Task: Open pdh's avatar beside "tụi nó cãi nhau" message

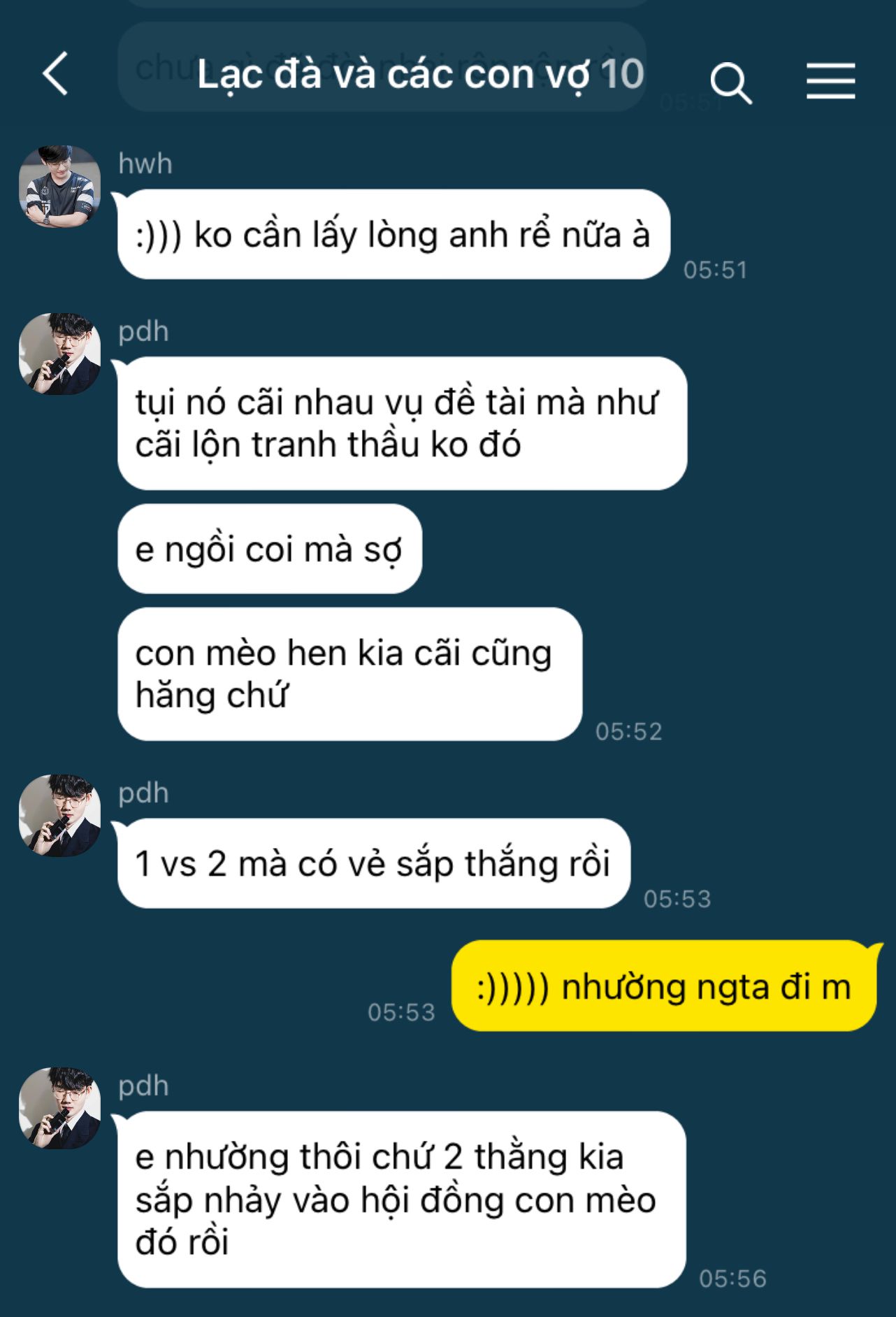Action: (59, 354)
